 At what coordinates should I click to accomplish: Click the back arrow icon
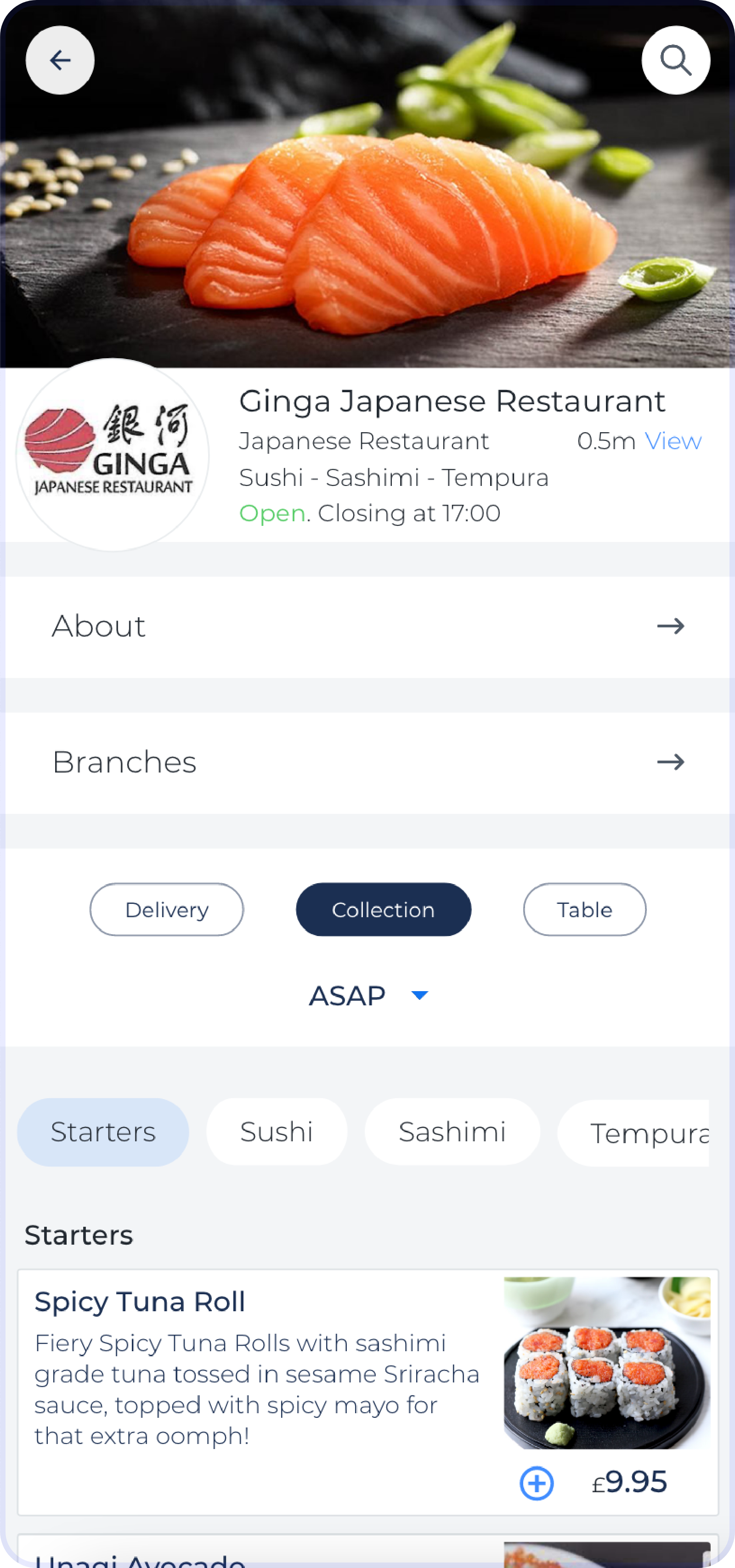[x=59, y=60]
